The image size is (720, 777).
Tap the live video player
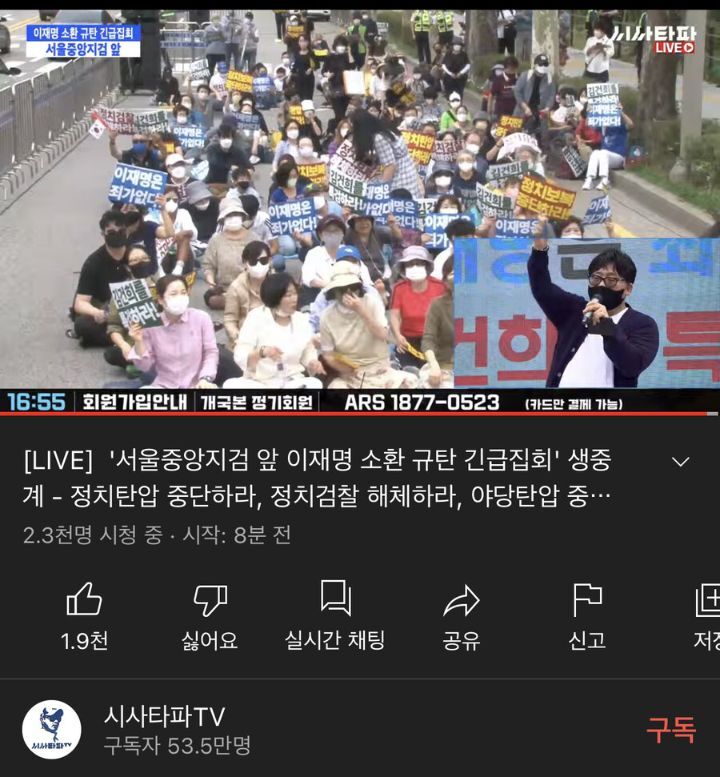click(360, 200)
